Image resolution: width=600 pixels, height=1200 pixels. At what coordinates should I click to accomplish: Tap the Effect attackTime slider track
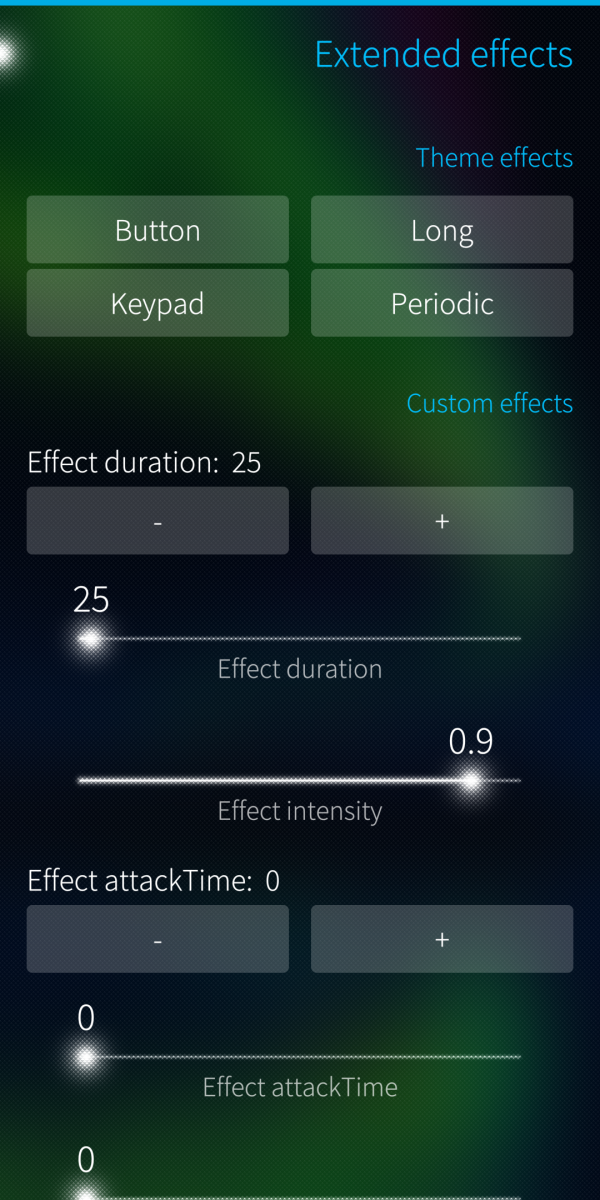click(x=300, y=1057)
